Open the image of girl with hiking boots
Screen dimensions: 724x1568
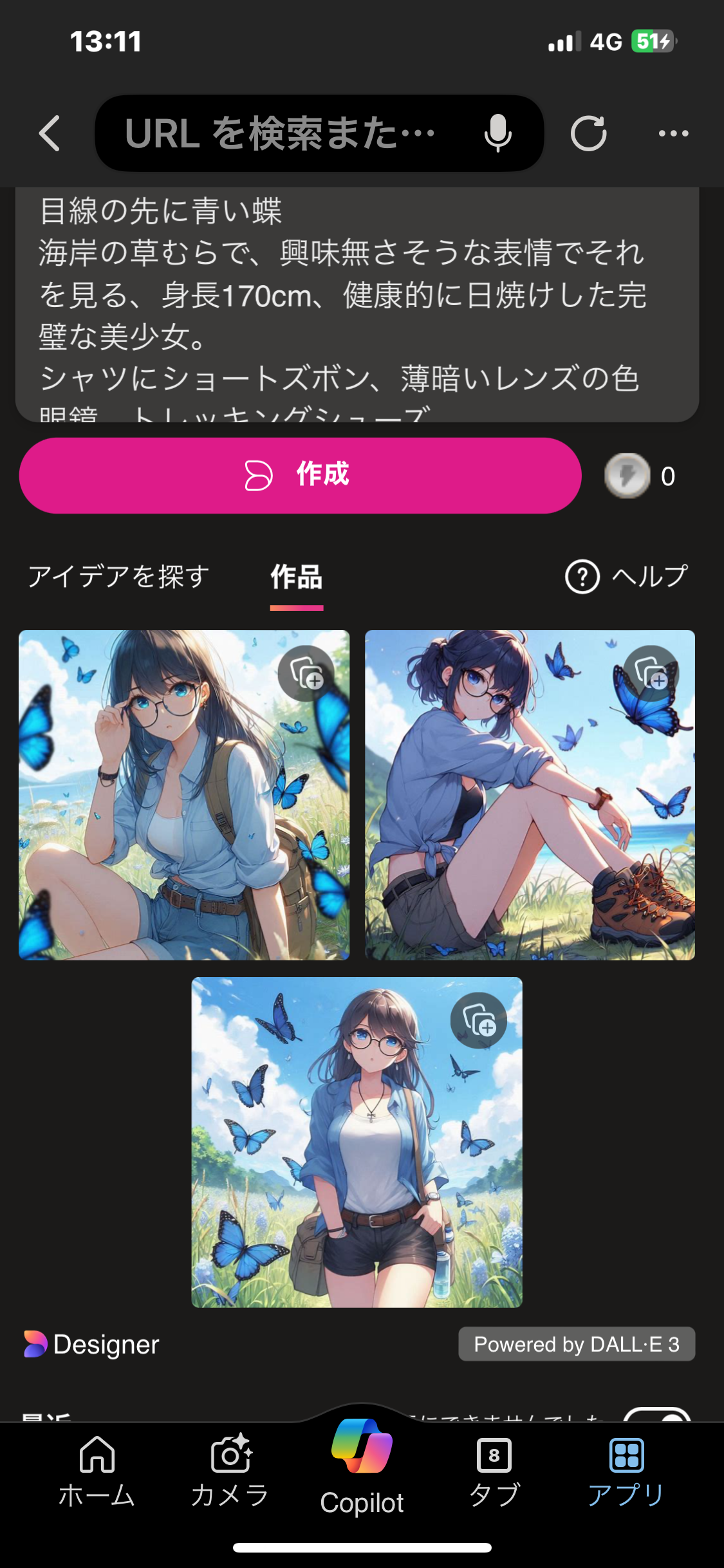coord(515,824)
